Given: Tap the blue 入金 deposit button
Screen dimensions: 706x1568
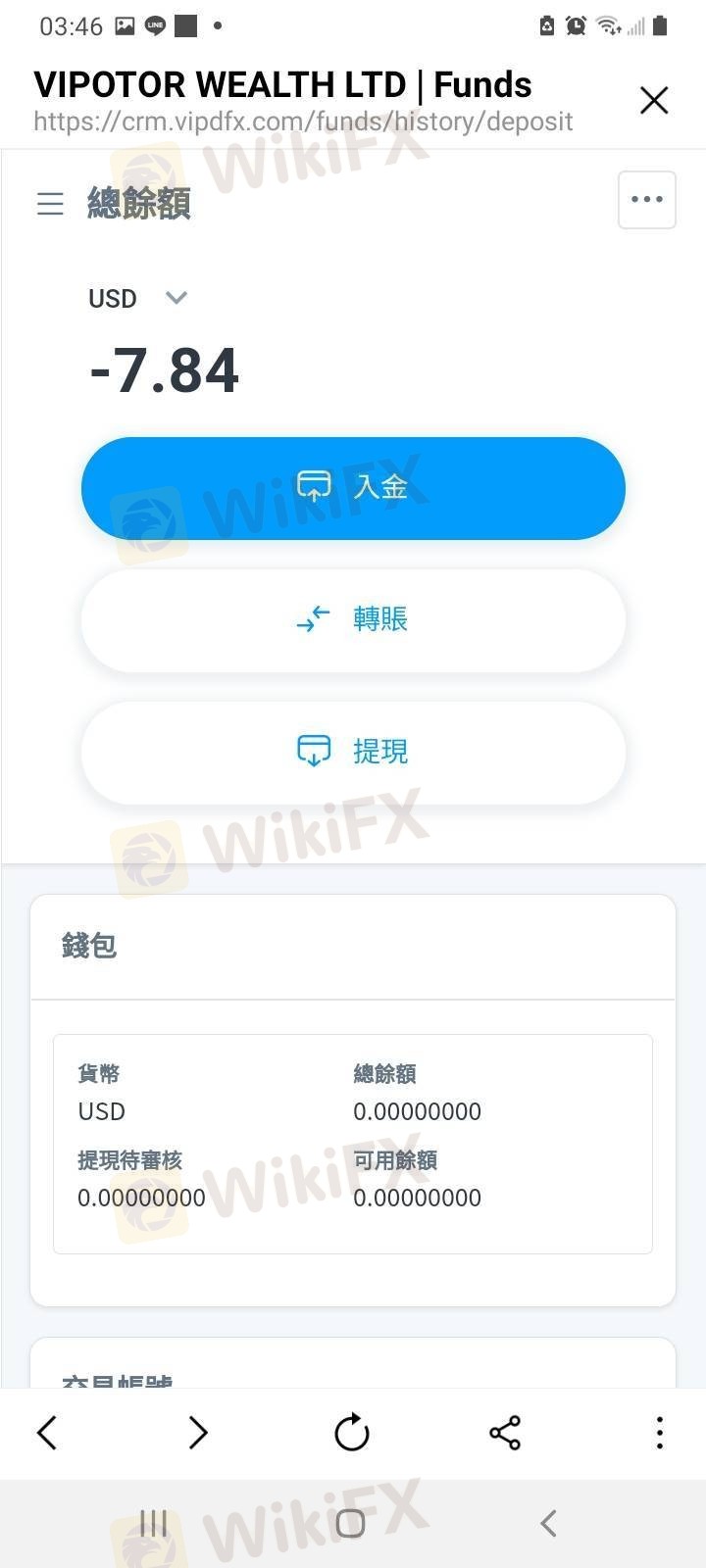Looking at the screenshot, I should click(x=353, y=487).
